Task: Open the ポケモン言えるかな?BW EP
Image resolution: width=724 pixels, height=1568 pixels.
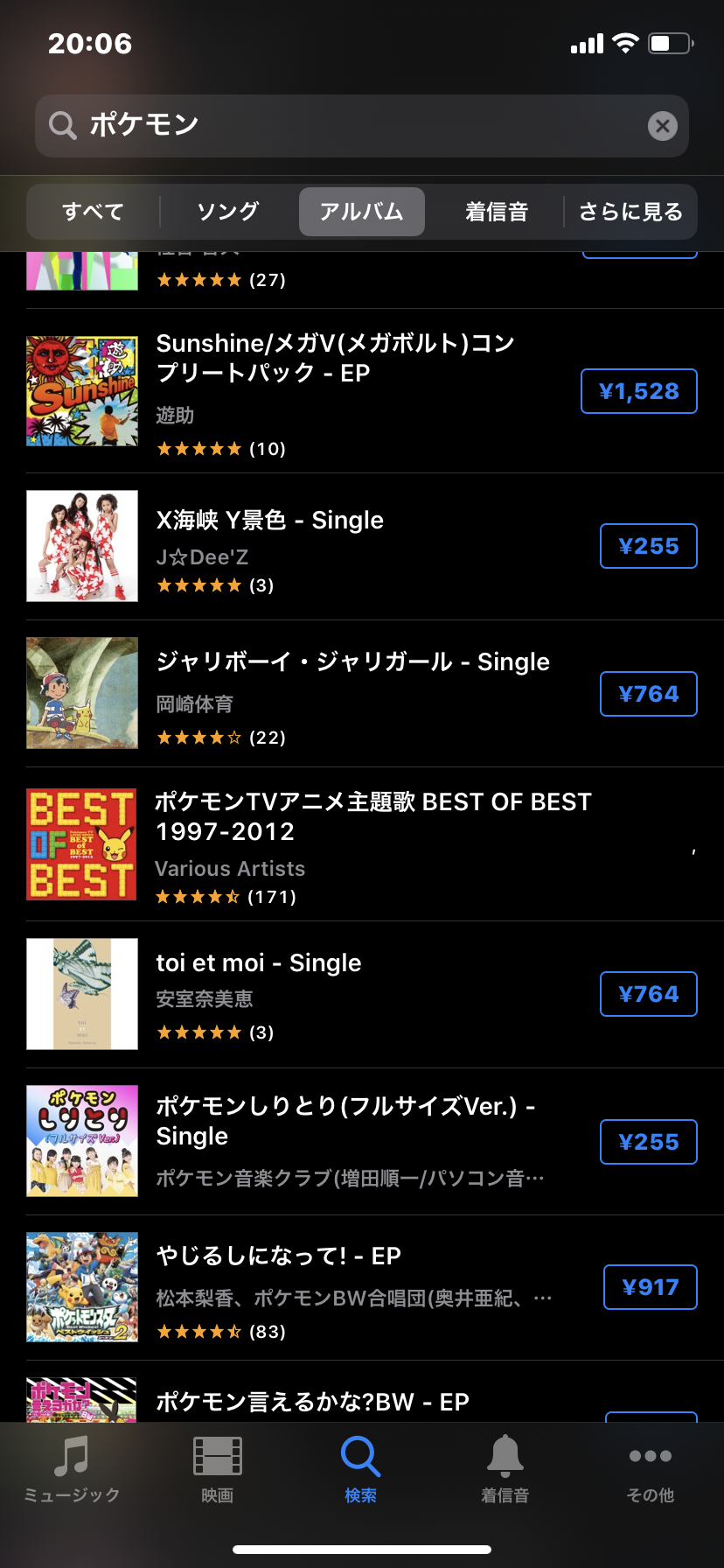Action: click(313, 1402)
